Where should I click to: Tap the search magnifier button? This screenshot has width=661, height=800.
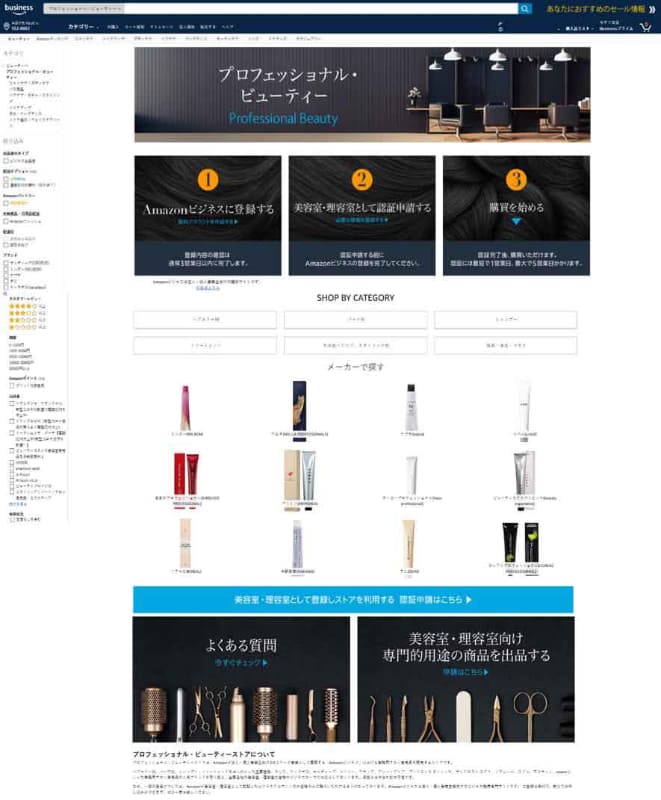[x=525, y=8]
